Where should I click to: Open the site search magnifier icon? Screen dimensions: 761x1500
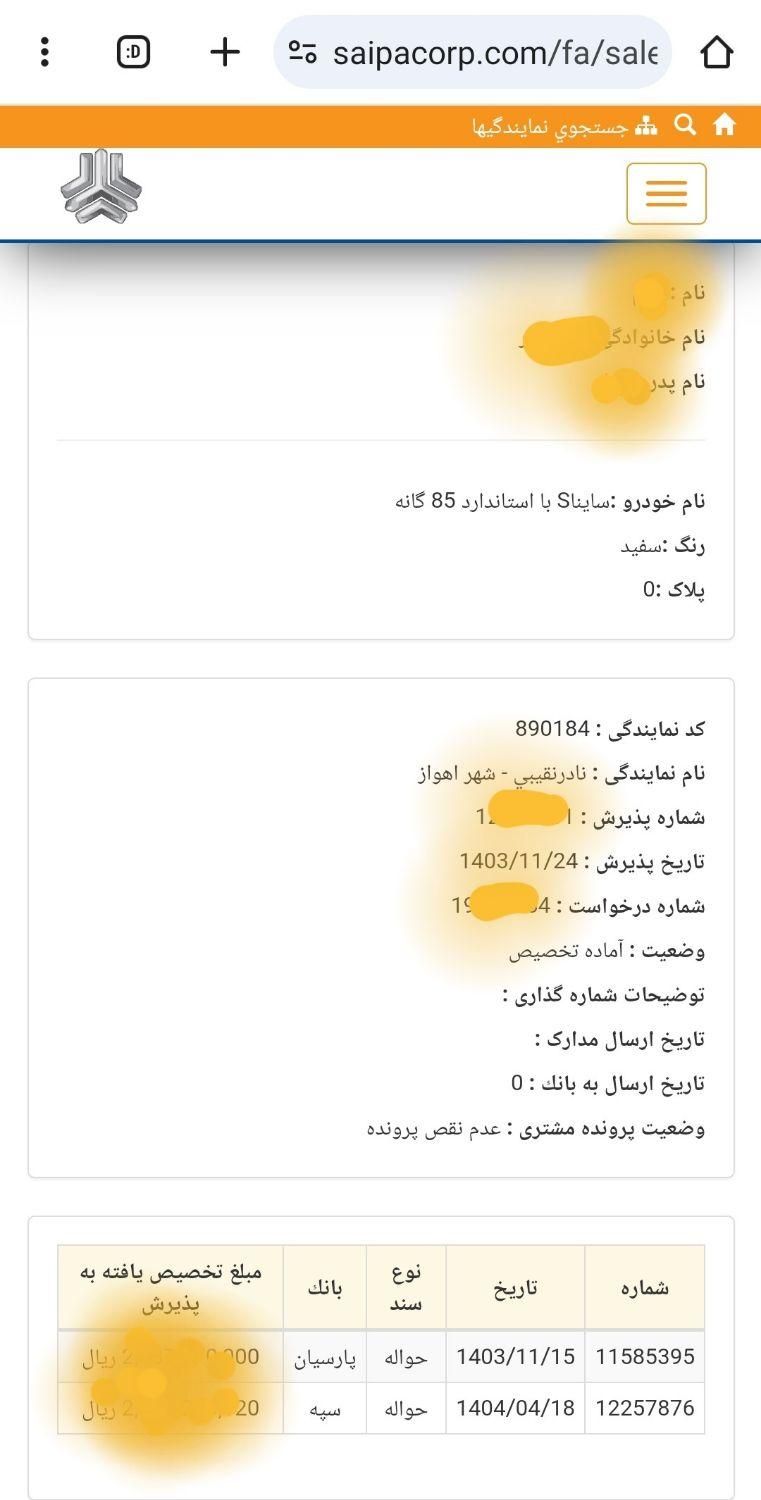[x=685, y=125]
